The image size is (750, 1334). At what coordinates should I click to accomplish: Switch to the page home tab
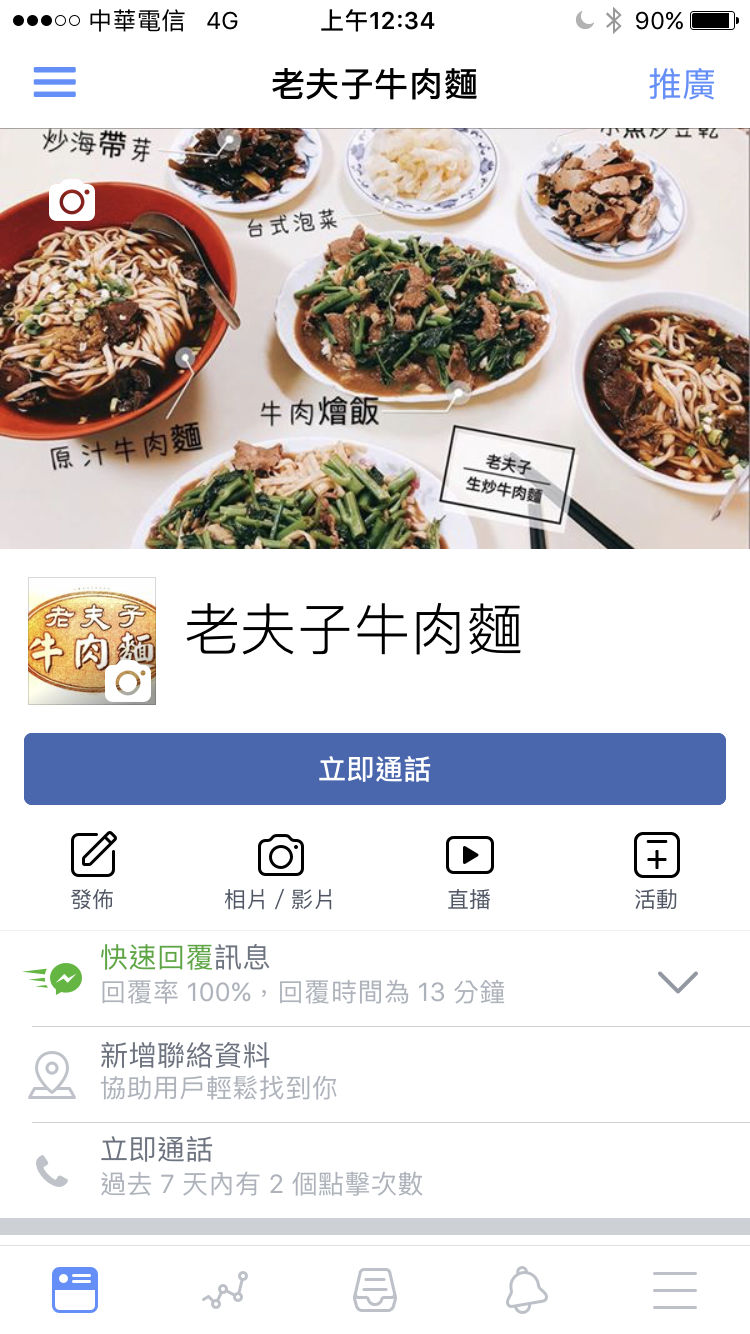coord(75,1289)
